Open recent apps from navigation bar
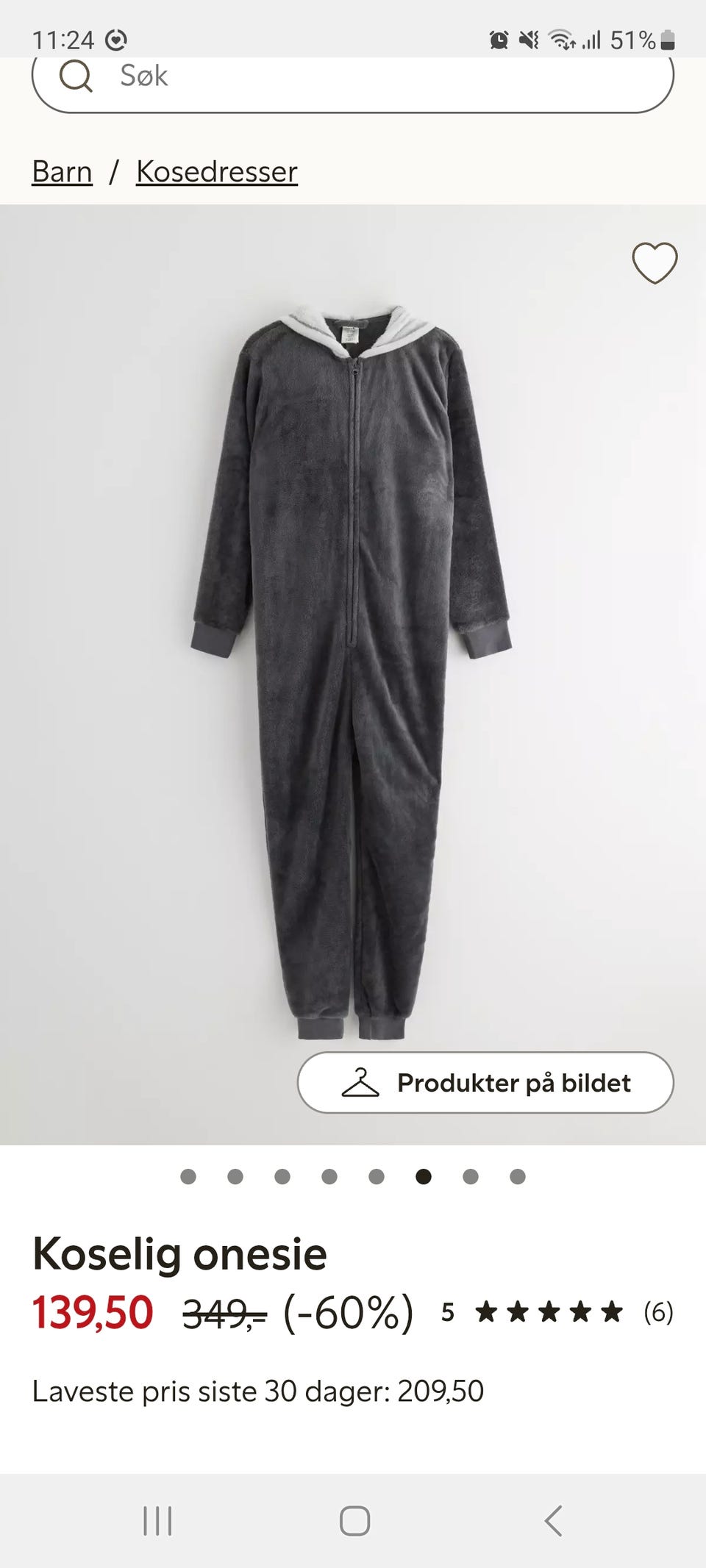The width and height of the screenshot is (706, 1568). pyautogui.click(x=157, y=1521)
